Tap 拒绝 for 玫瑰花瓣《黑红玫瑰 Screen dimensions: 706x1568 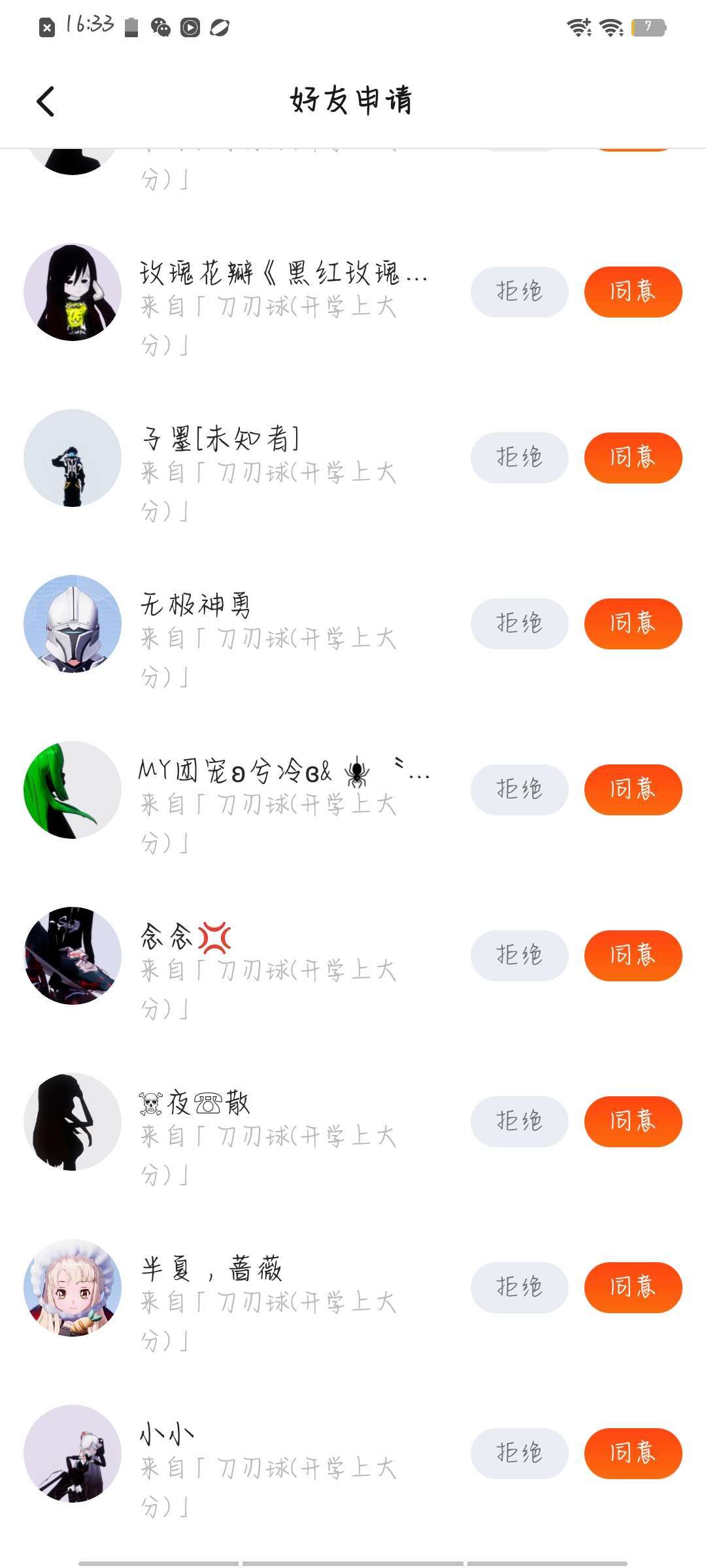[x=519, y=291]
